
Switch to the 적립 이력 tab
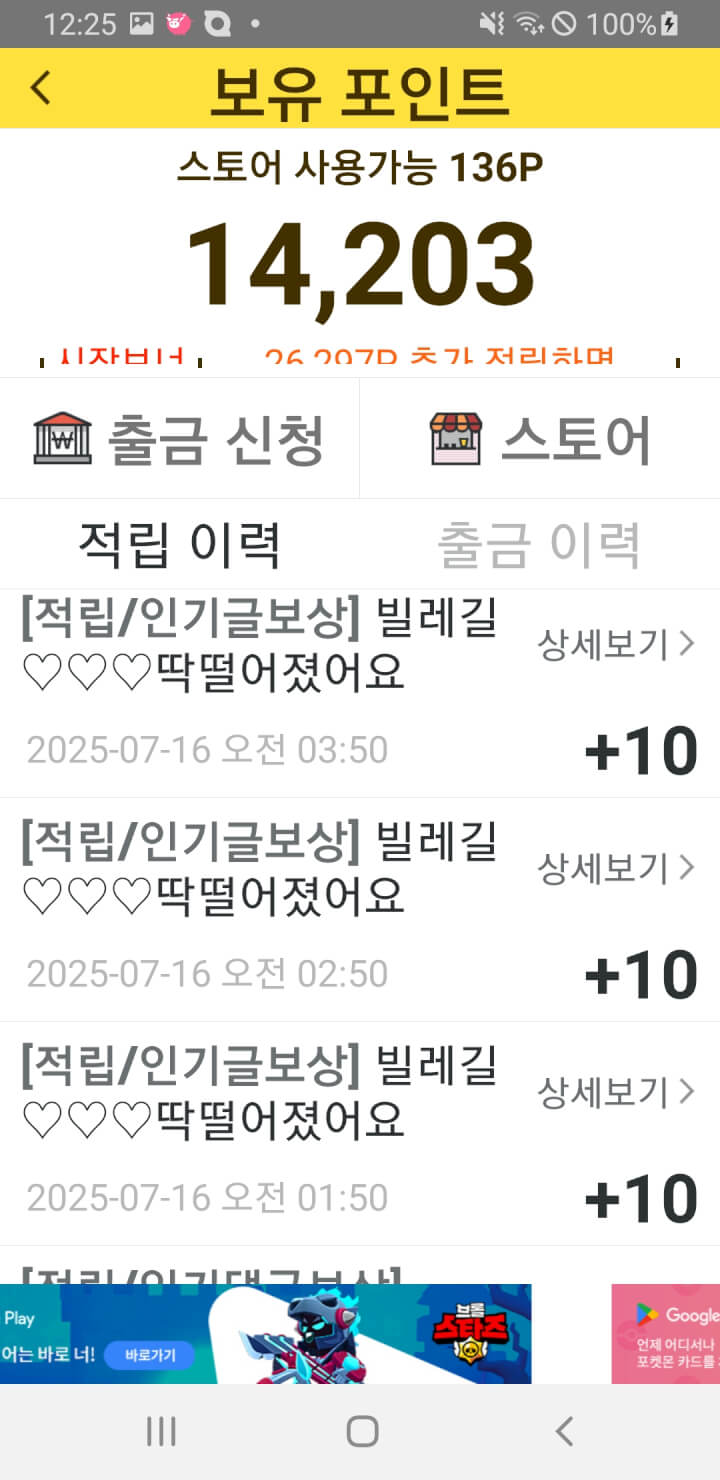[x=180, y=544]
